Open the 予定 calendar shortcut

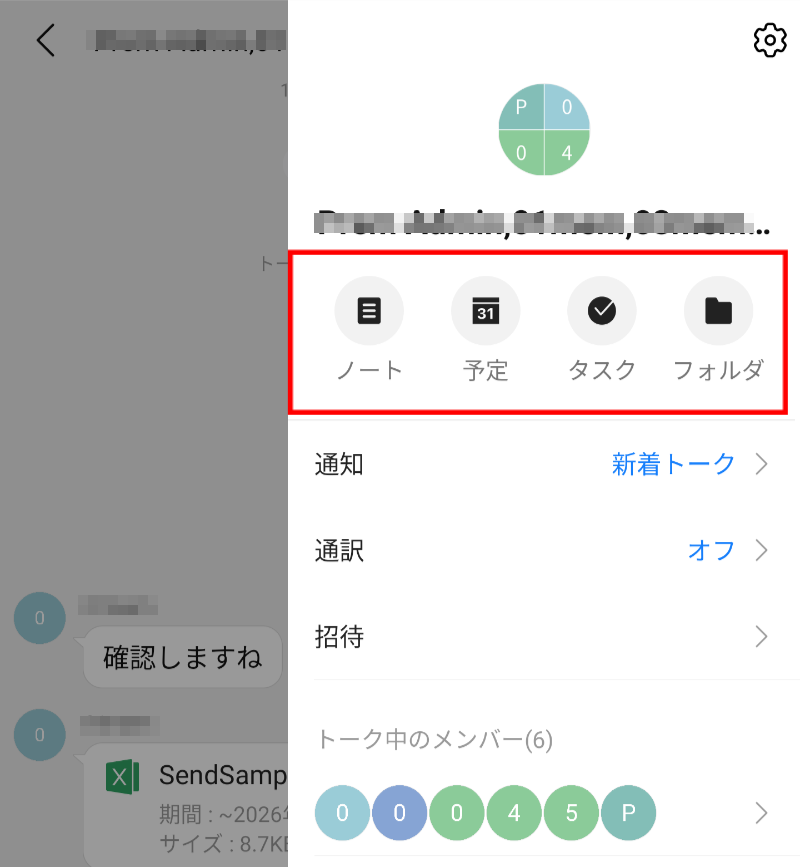486,312
